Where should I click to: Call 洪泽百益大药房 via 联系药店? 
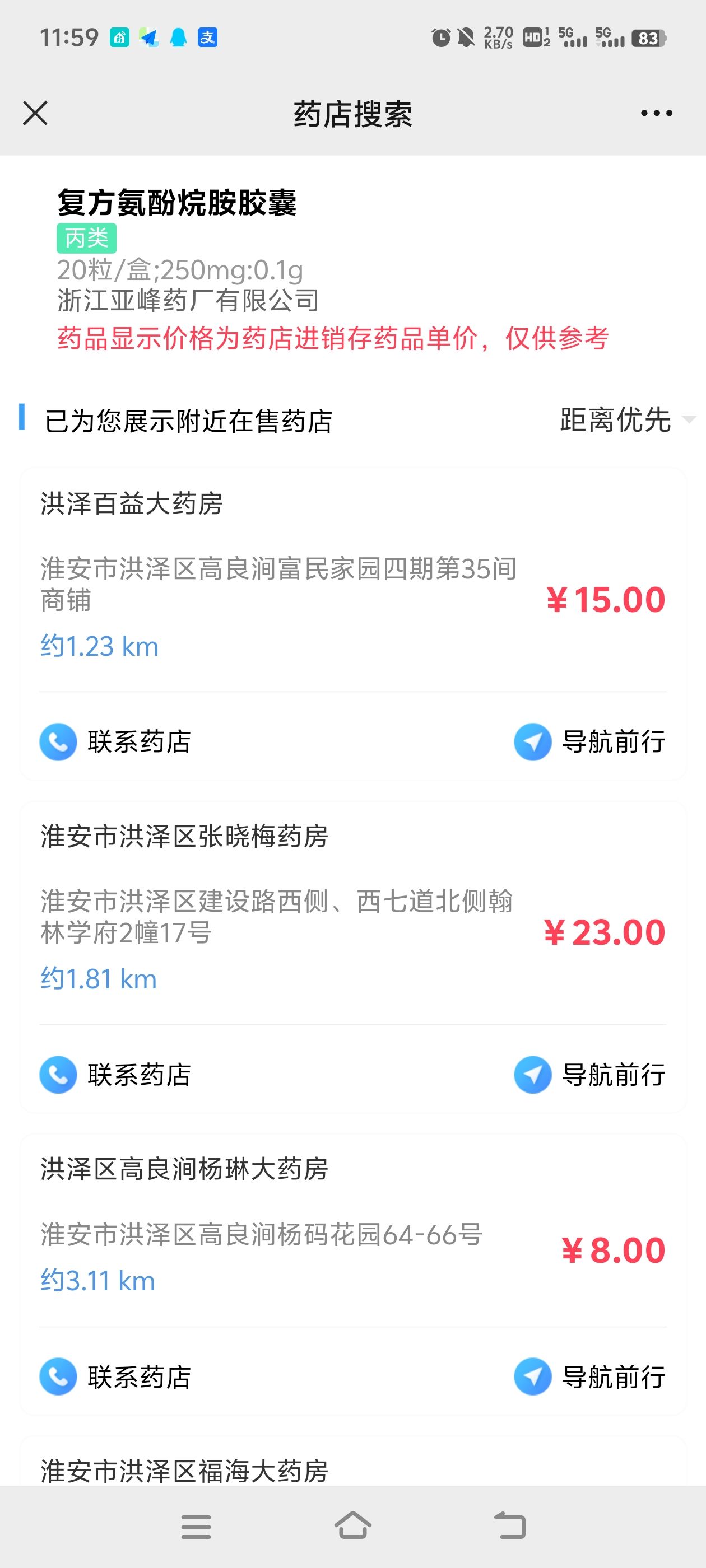coord(115,741)
